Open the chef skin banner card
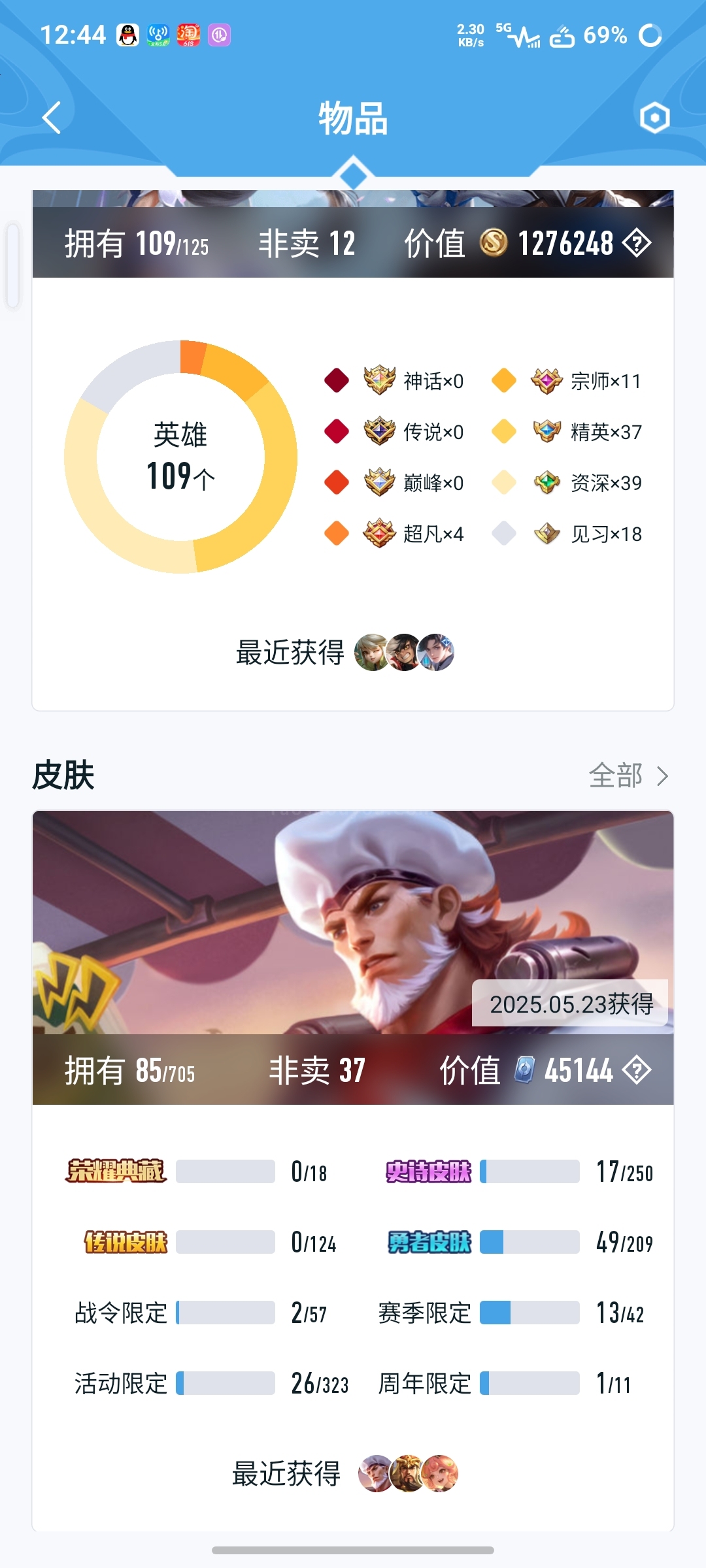This screenshot has width=706, height=1568. point(353,923)
